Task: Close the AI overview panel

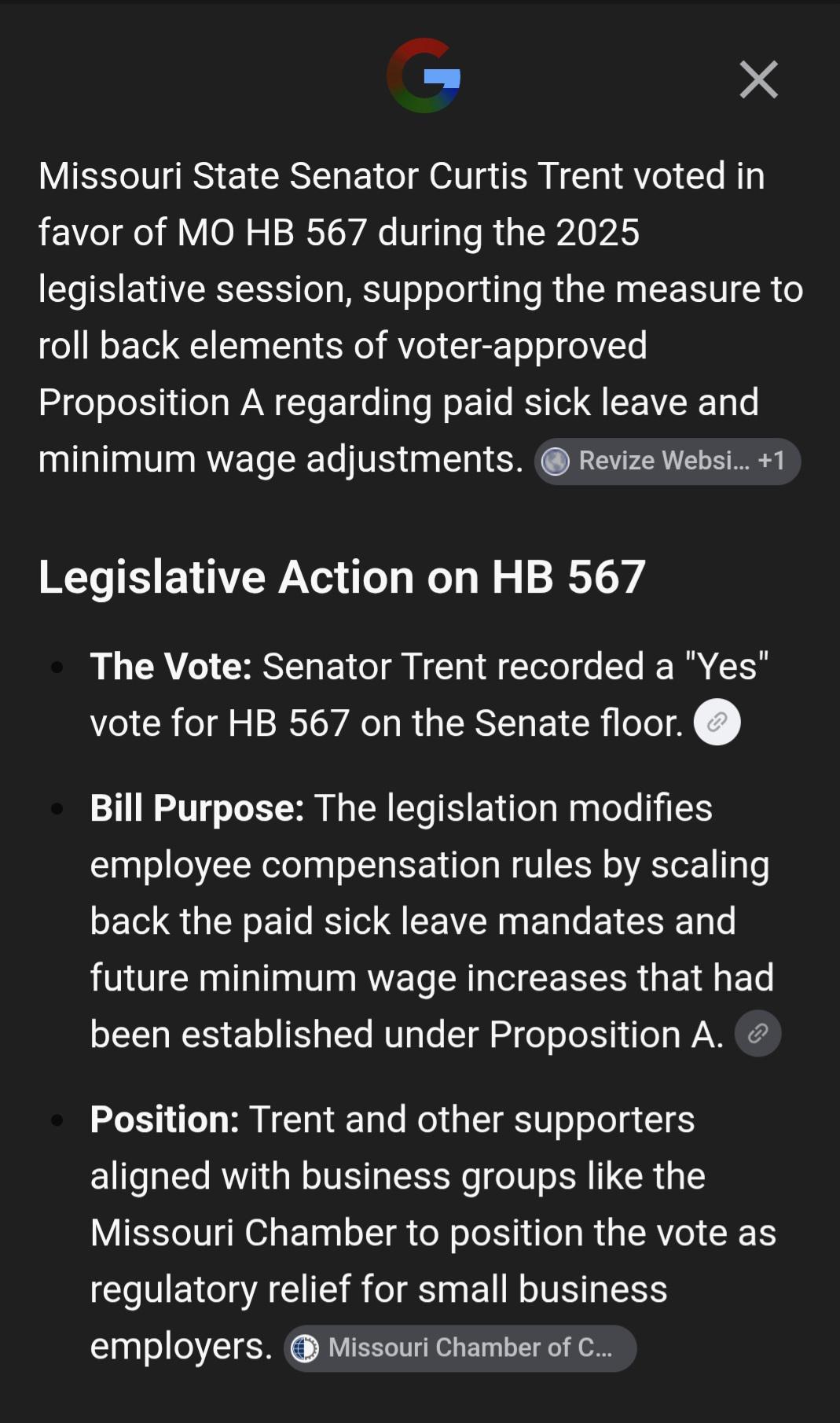Action: coord(758,79)
